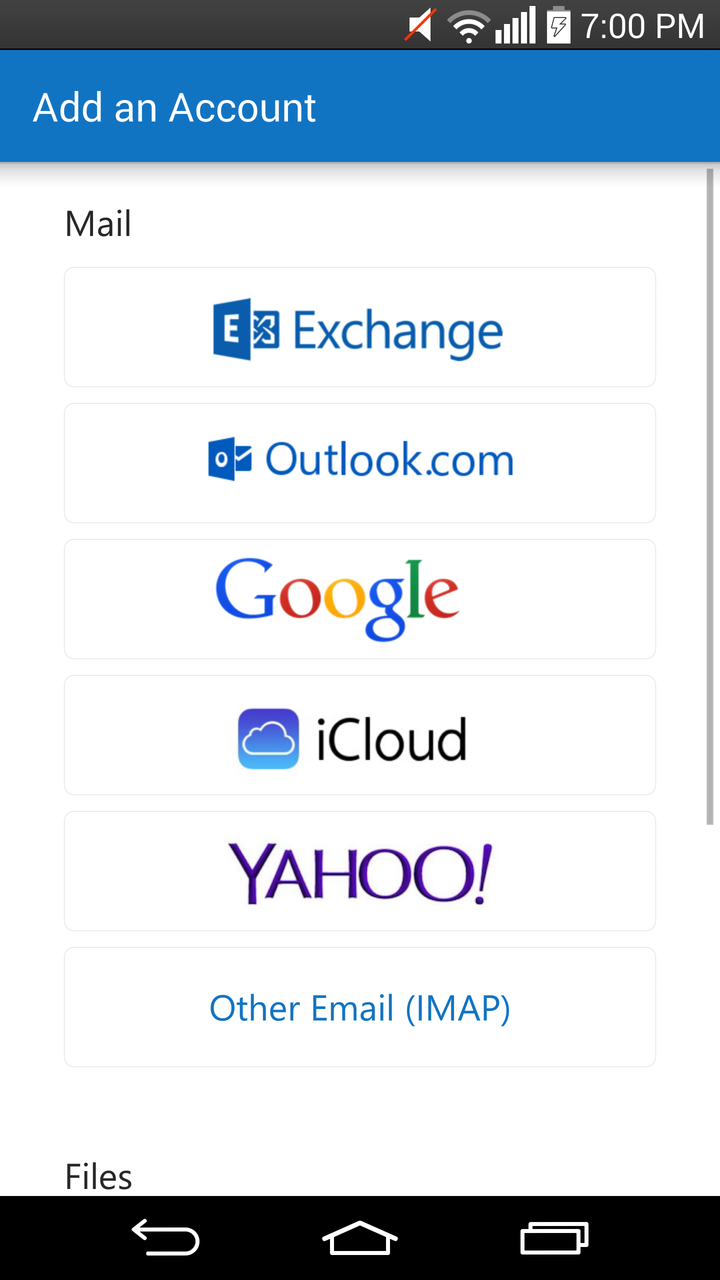
Task: Select the Yahoo account option
Action: point(360,871)
